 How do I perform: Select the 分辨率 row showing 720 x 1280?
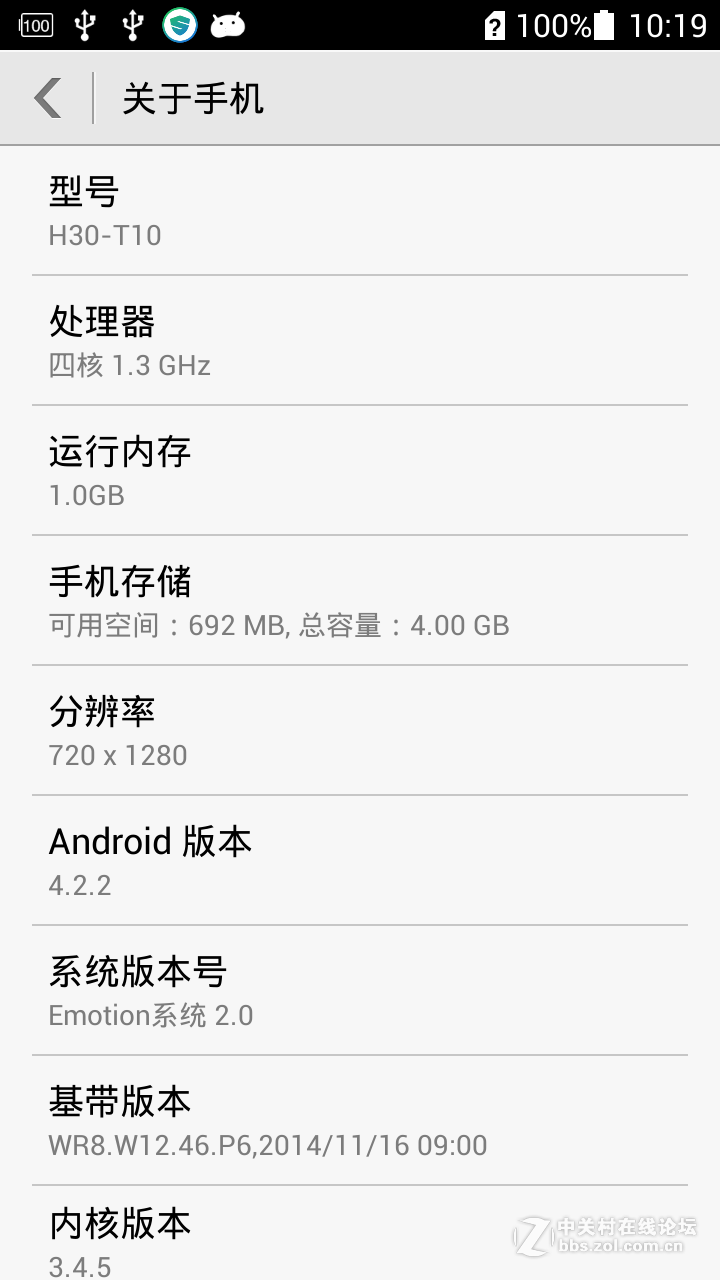click(x=360, y=730)
